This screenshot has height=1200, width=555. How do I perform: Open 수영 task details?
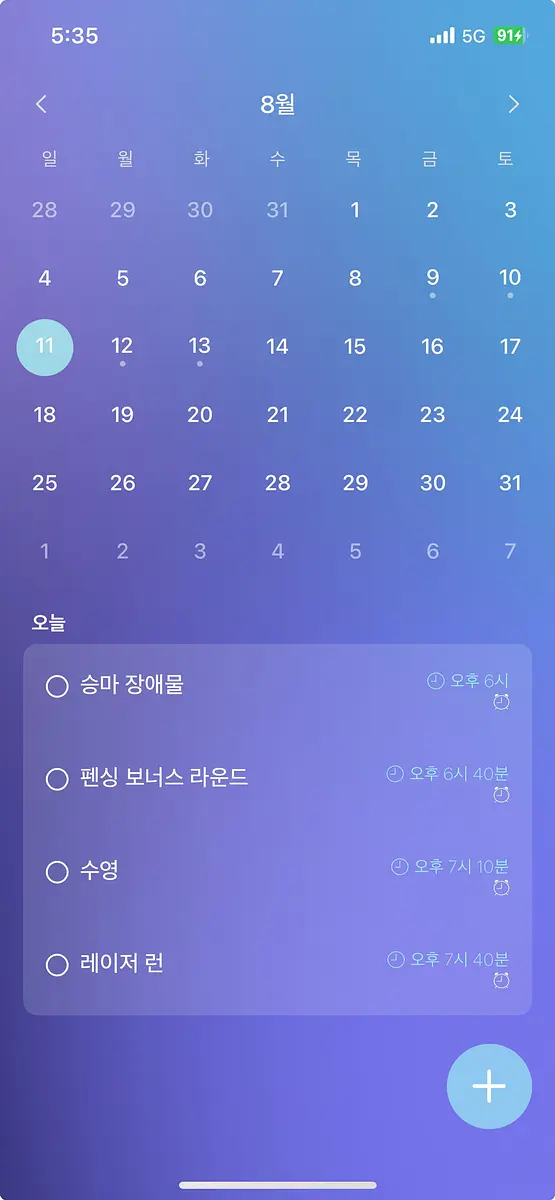pyautogui.click(x=277, y=872)
